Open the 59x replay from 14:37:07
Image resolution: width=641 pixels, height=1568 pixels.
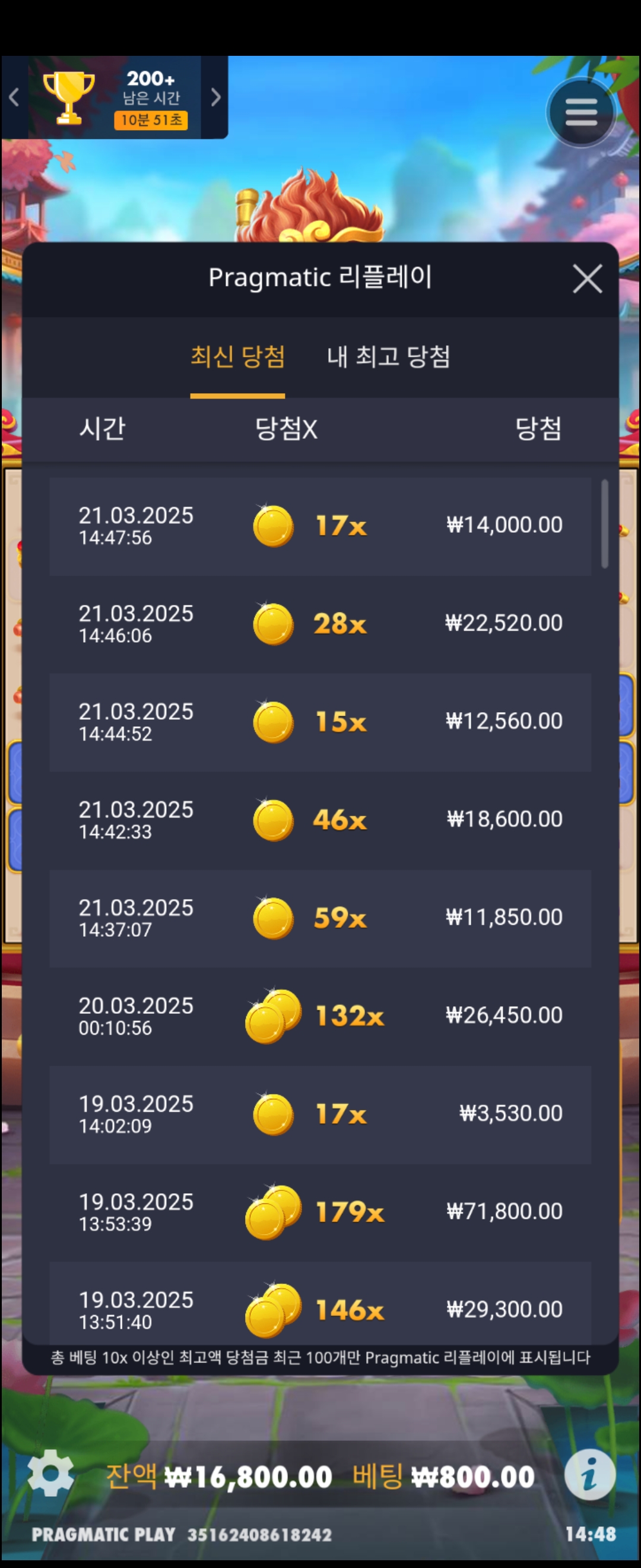coord(320,918)
